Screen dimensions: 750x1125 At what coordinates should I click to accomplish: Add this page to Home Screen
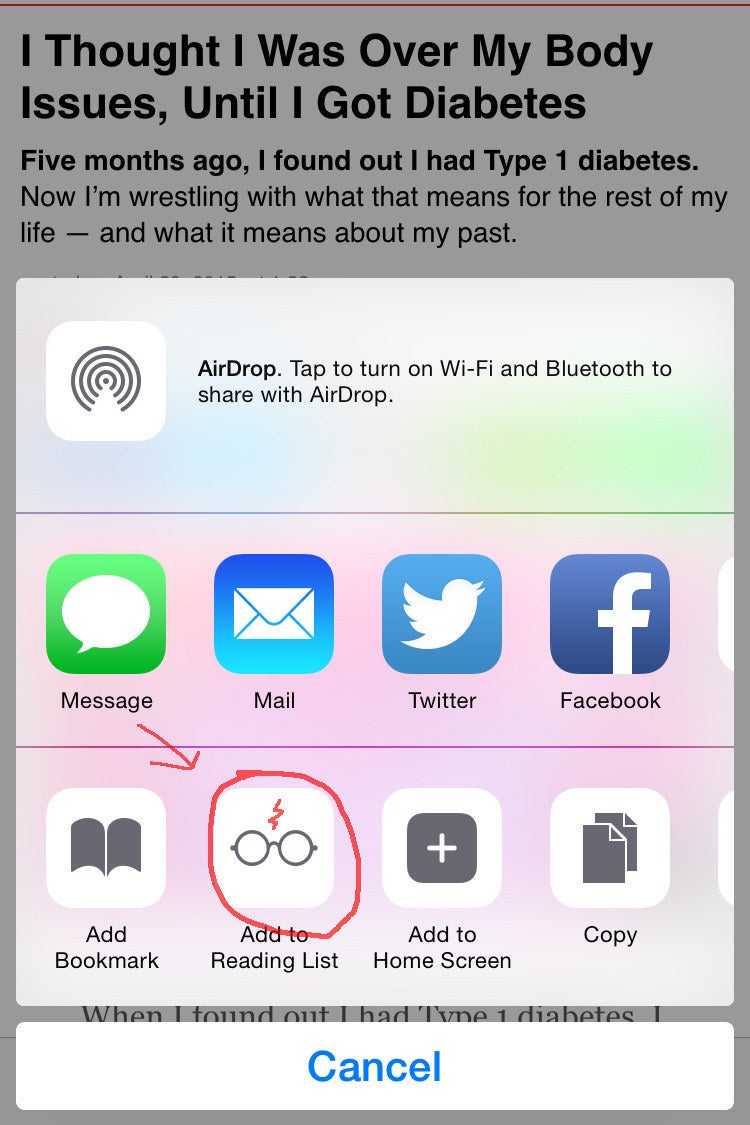pos(442,848)
